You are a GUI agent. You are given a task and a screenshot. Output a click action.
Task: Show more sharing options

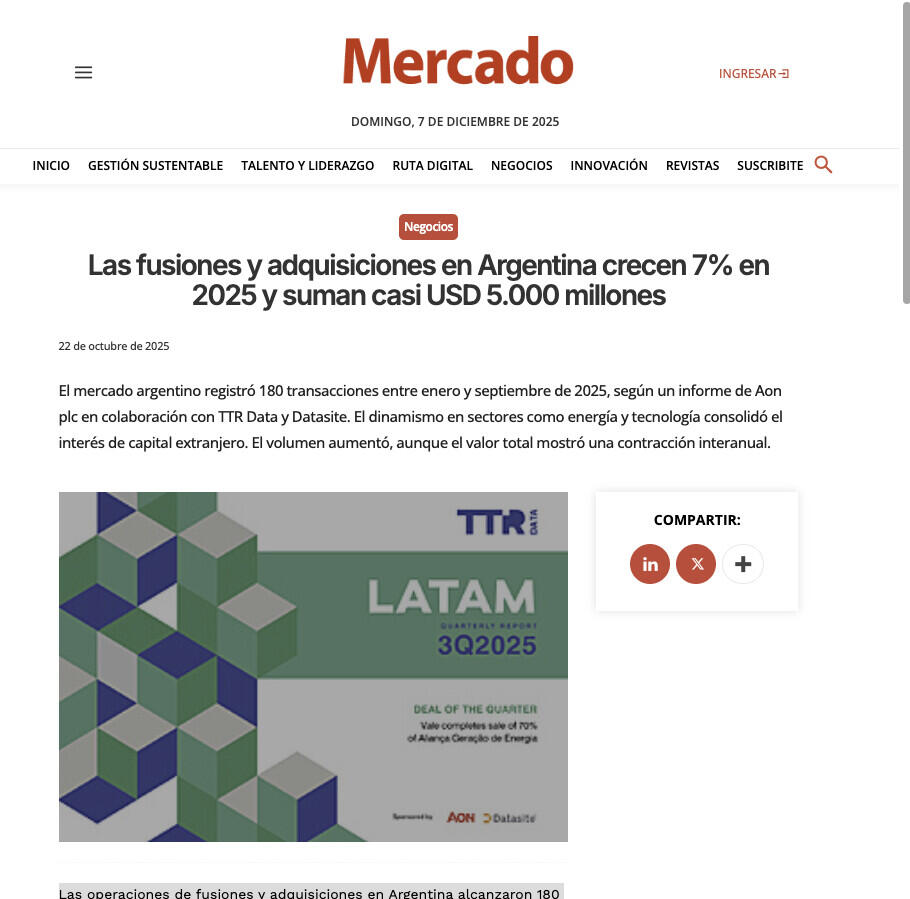pos(742,564)
